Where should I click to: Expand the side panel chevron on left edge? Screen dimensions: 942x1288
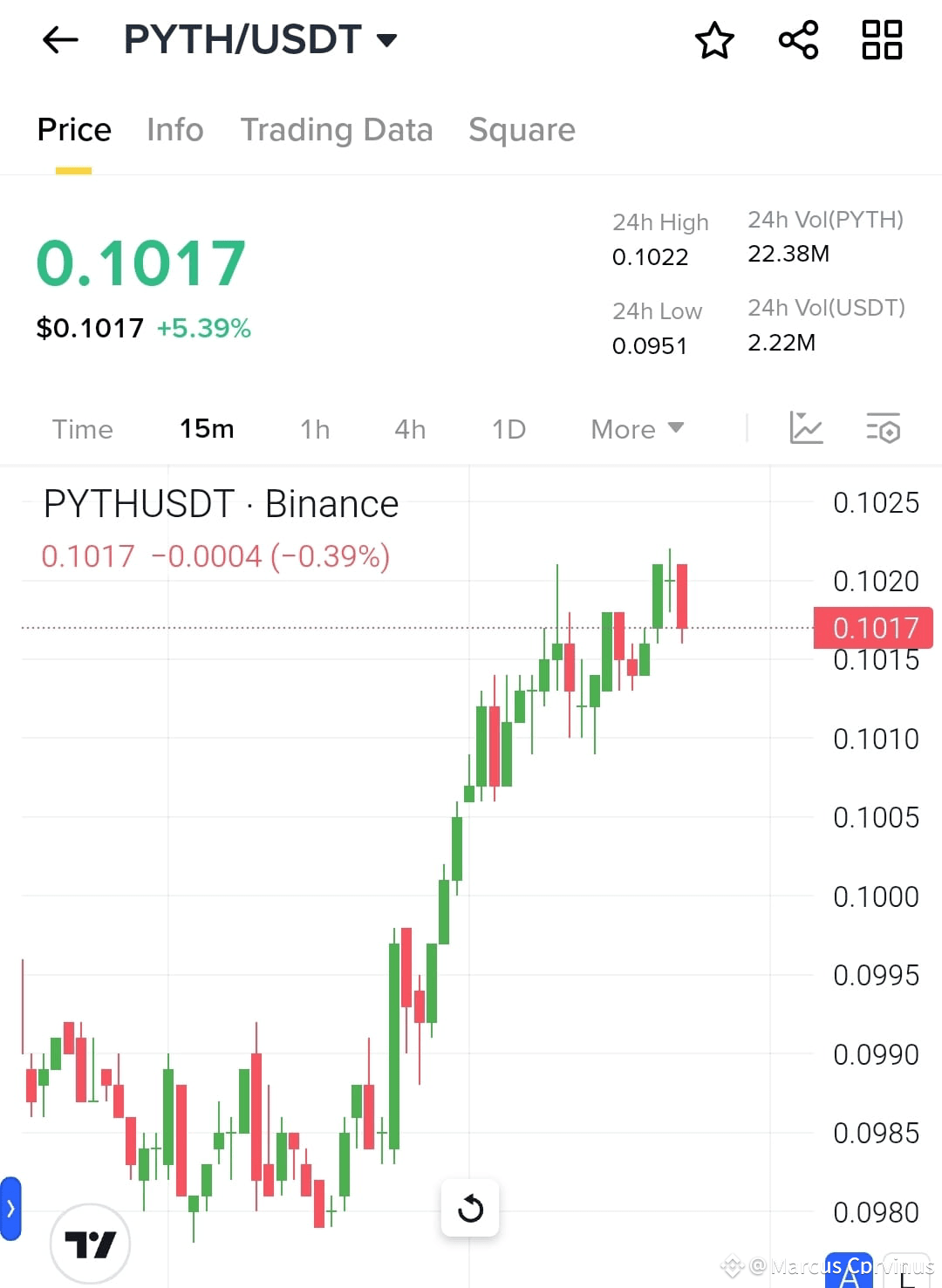click(x=10, y=1208)
